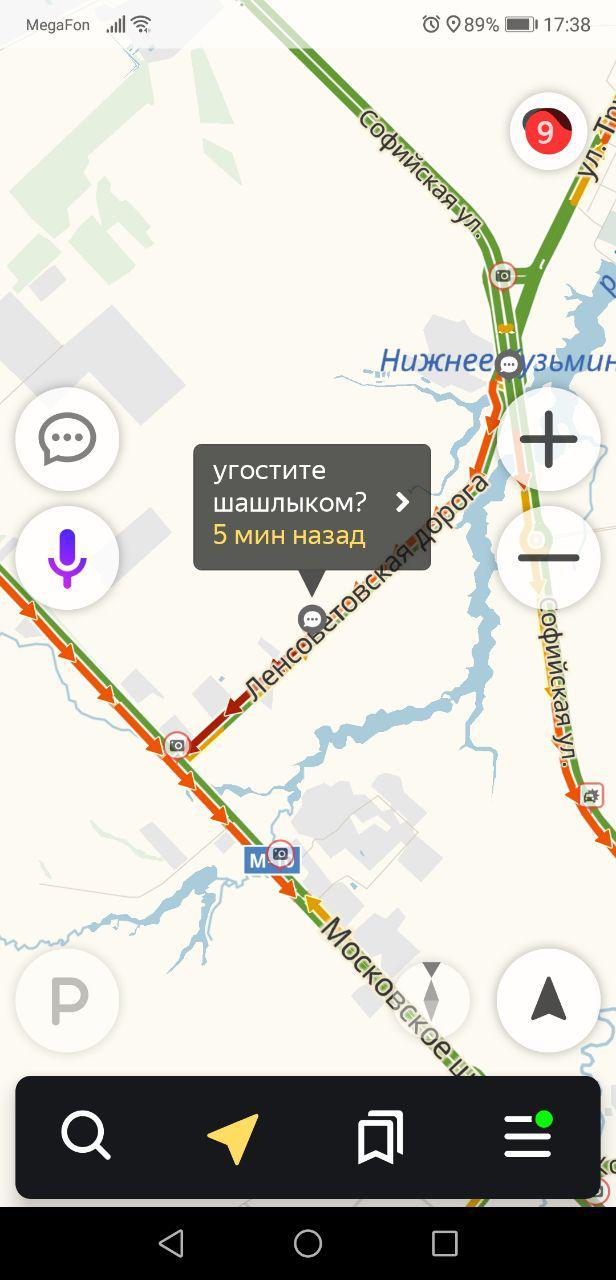Switch to the navigator arrow tab
This screenshot has width=616, height=1280.
[x=233, y=1137]
